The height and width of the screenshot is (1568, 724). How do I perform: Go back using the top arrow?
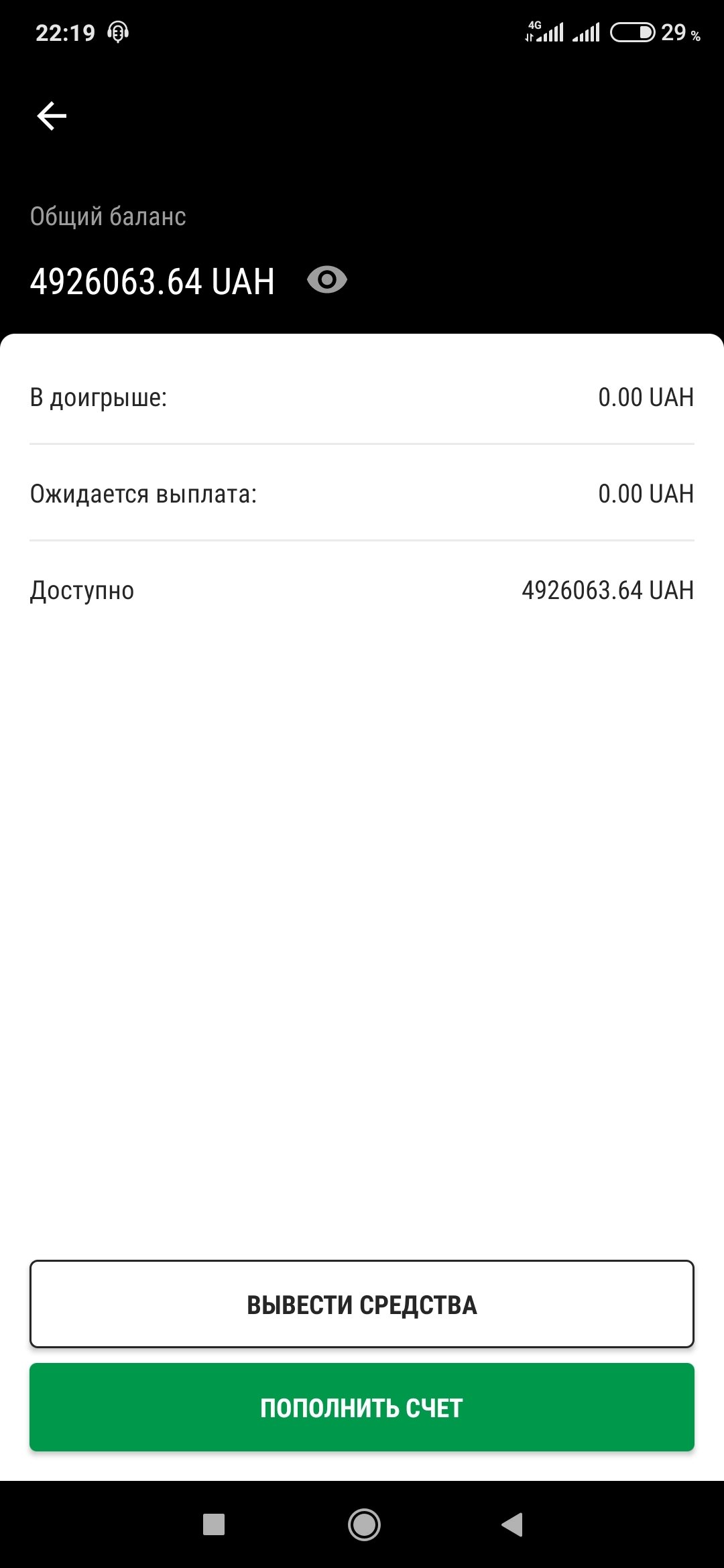click(52, 116)
